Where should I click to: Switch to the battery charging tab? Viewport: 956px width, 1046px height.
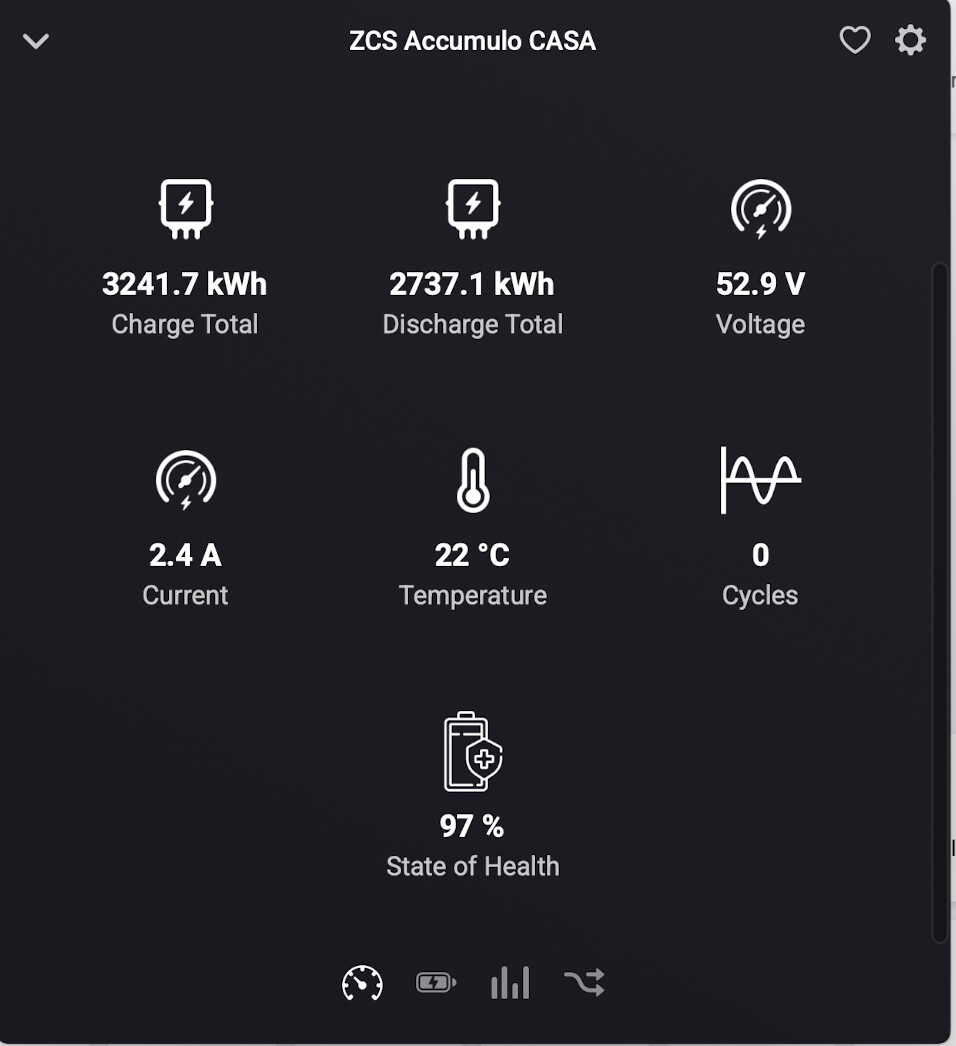coord(436,983)
